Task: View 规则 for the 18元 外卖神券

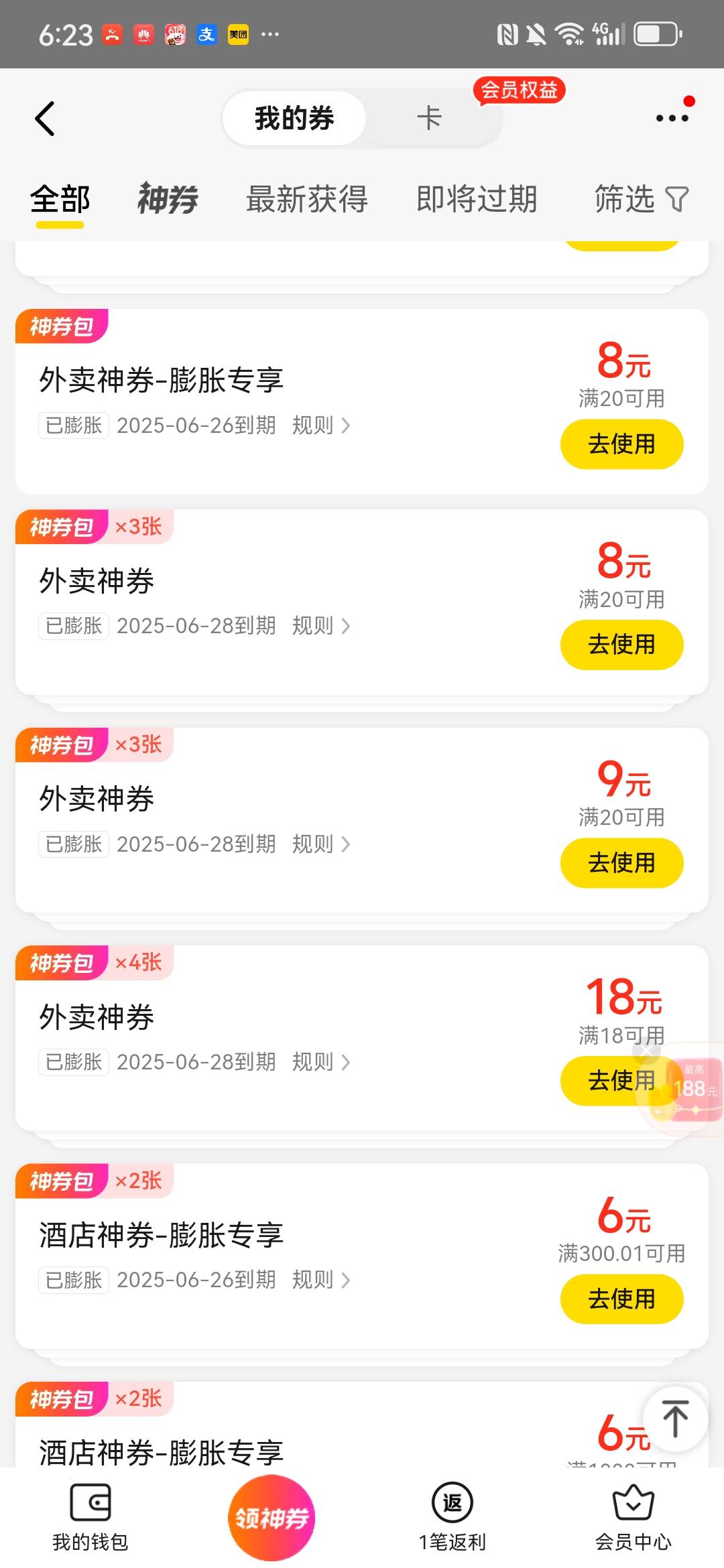Action: [321, 1062]
